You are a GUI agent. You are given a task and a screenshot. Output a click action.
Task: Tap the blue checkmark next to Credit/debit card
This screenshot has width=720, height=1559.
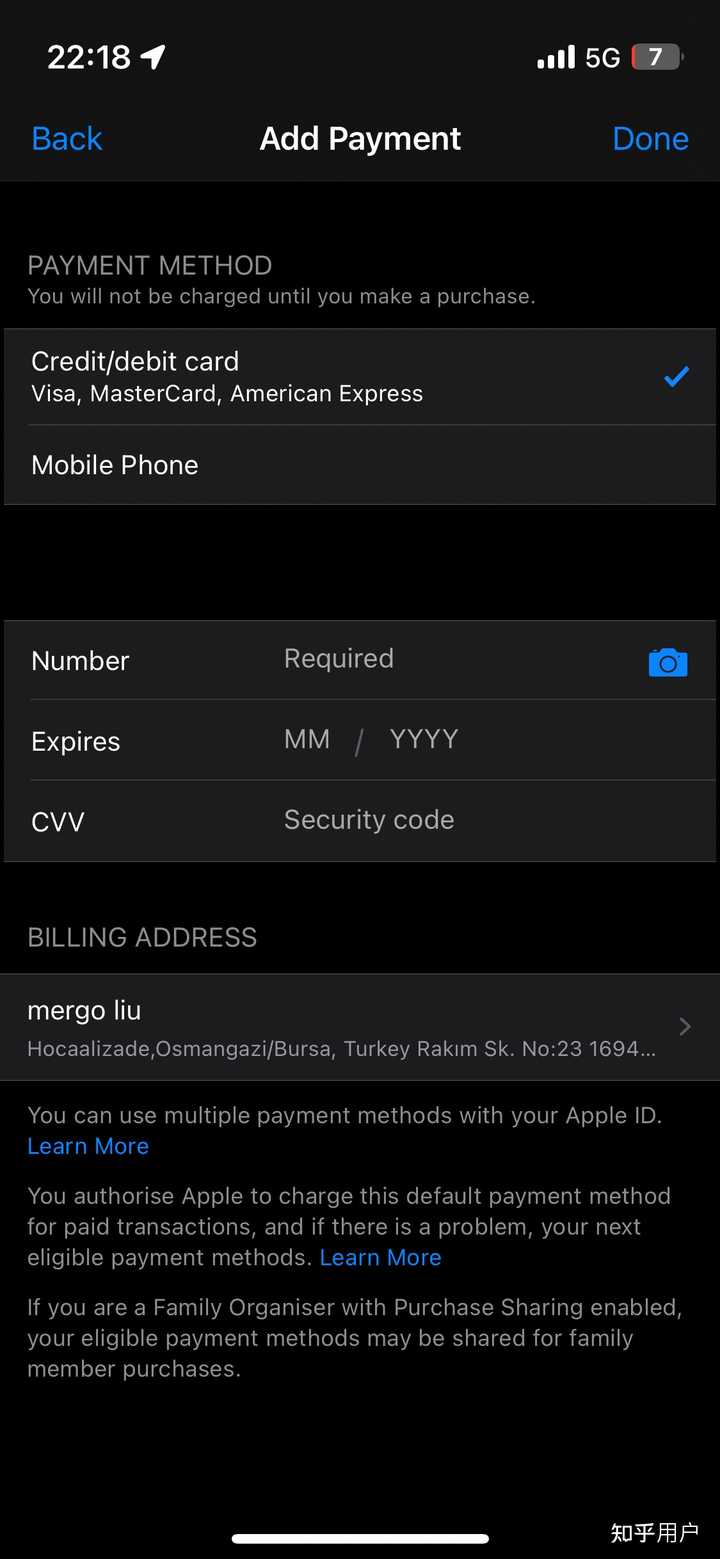pos(676,376)
